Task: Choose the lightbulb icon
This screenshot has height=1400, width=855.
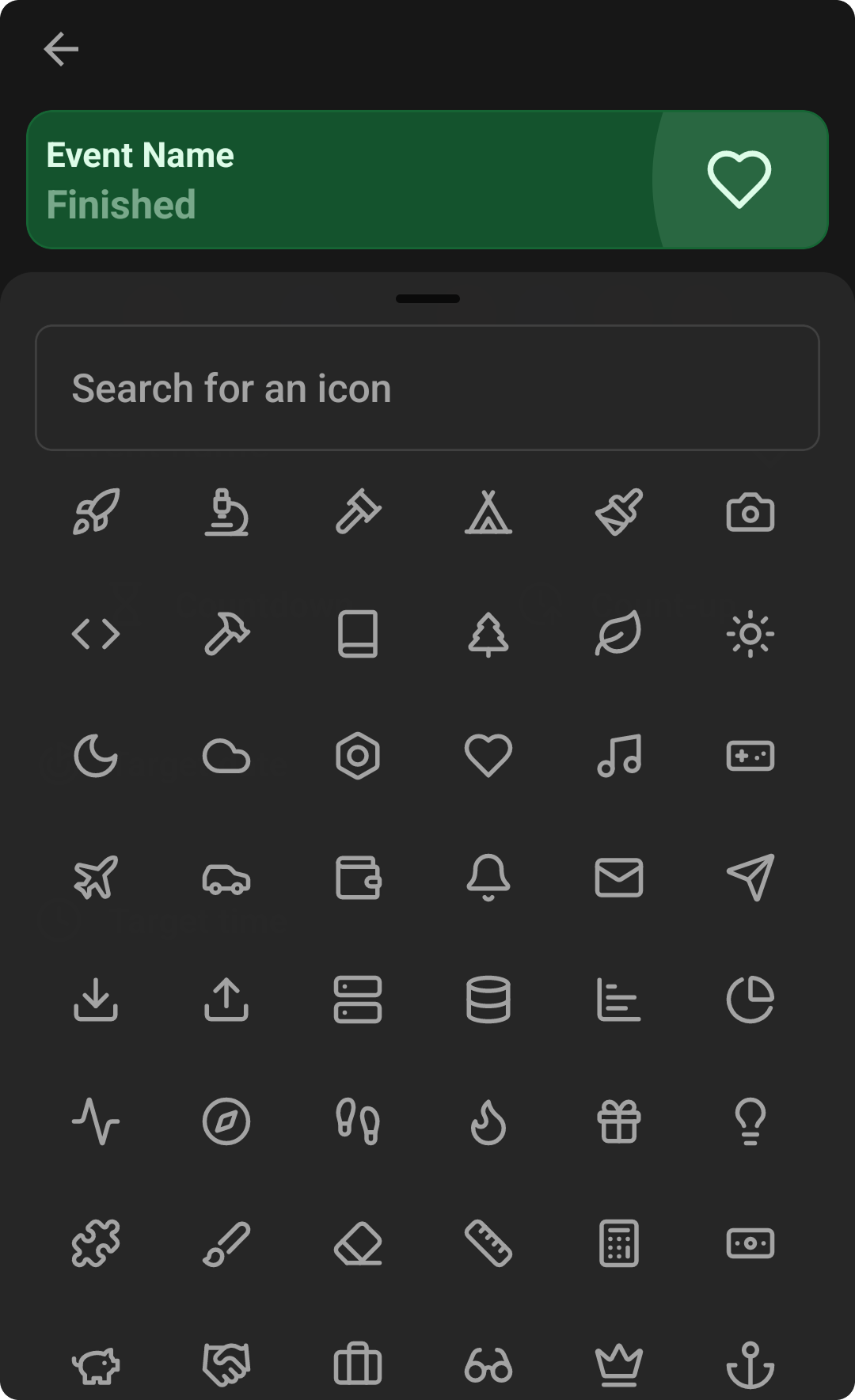Action: click(750, 1121)
